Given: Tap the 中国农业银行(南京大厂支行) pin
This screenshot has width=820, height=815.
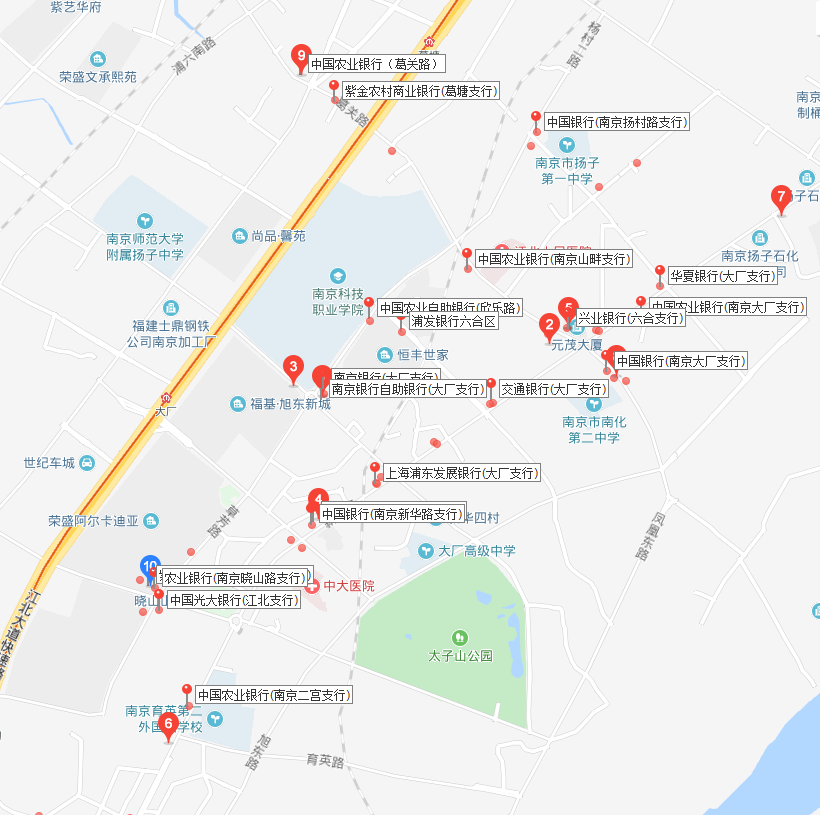Looking at the screenshot, I should (641, 304).
